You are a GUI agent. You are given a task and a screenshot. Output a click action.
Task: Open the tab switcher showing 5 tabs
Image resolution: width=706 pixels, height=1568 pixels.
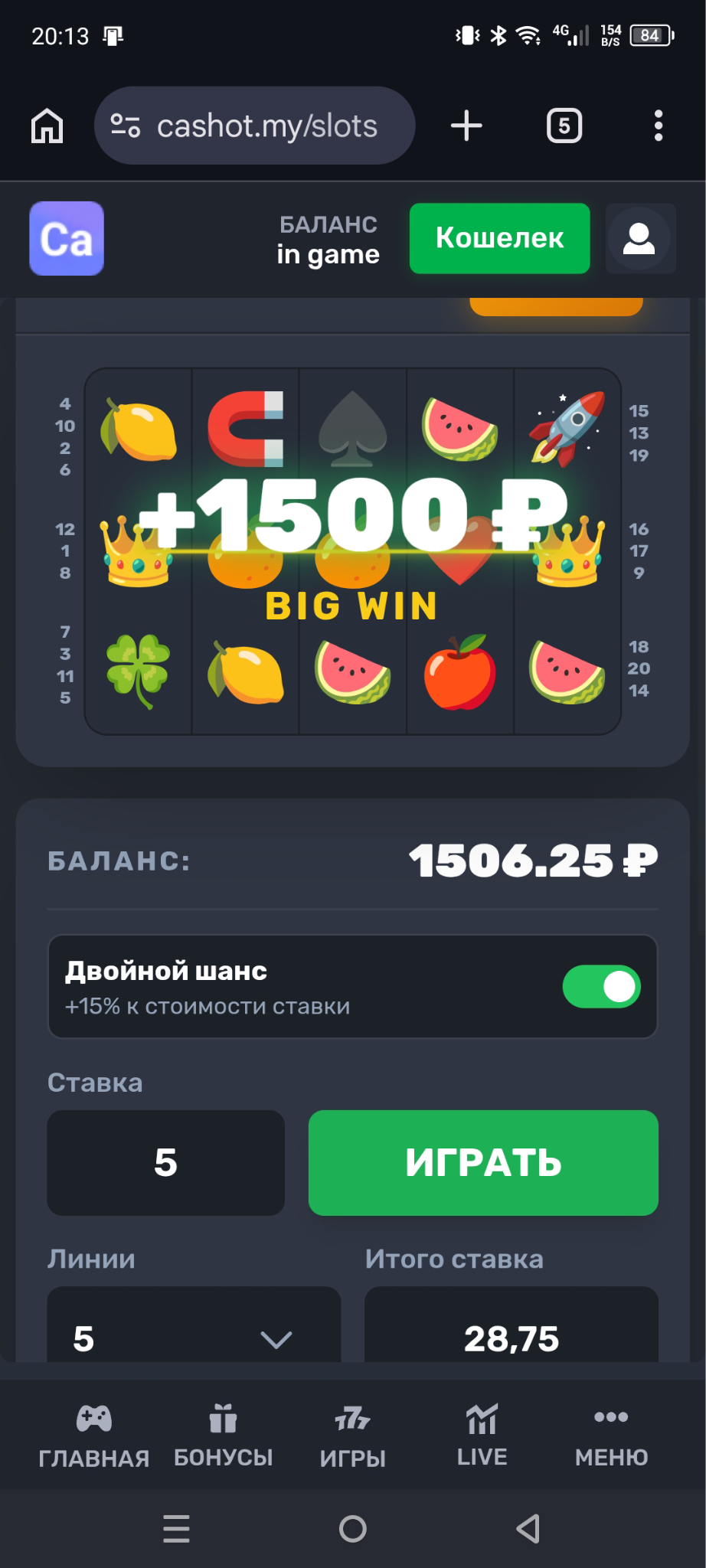click(564, 126)
